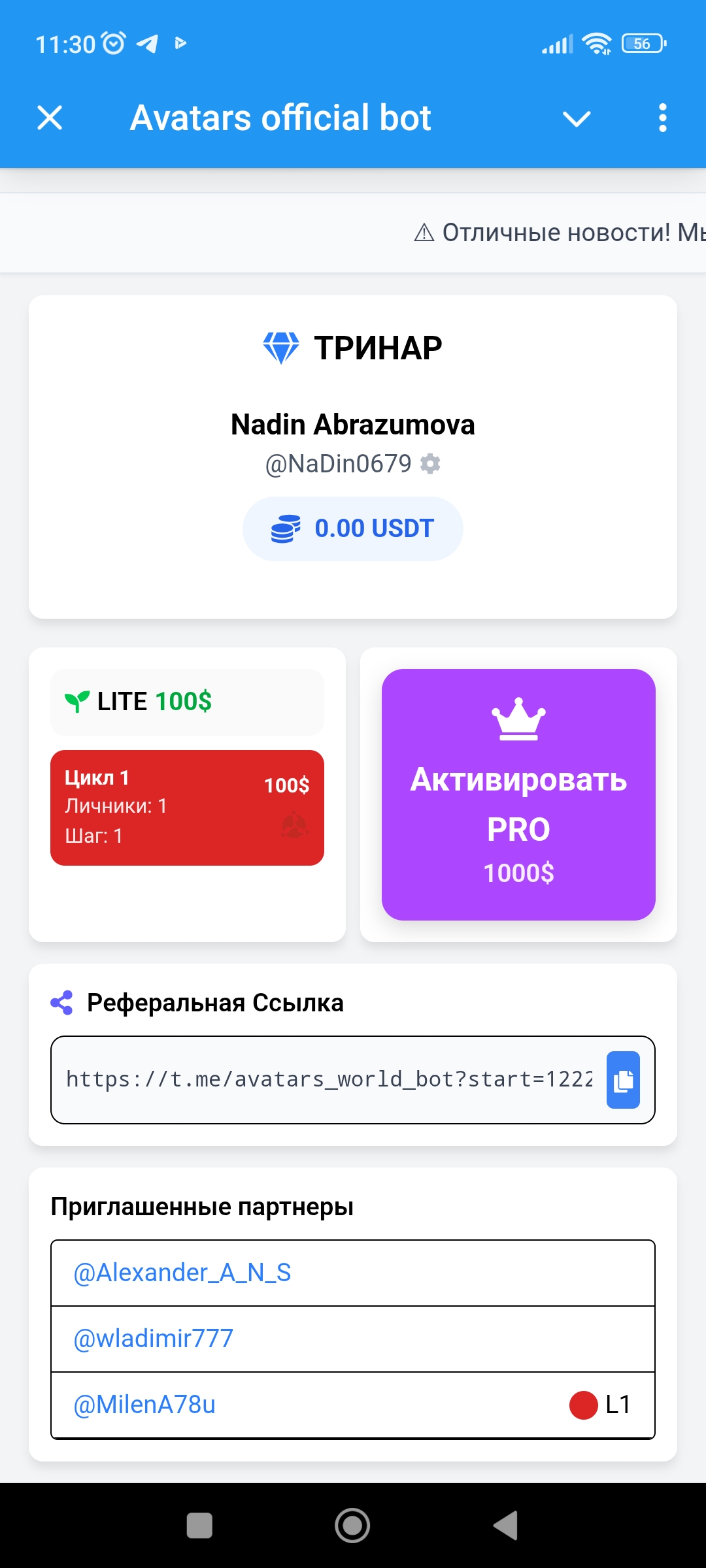
Task: Open partner @Alexander_A_N_S
Action: tap(182, 1273)
